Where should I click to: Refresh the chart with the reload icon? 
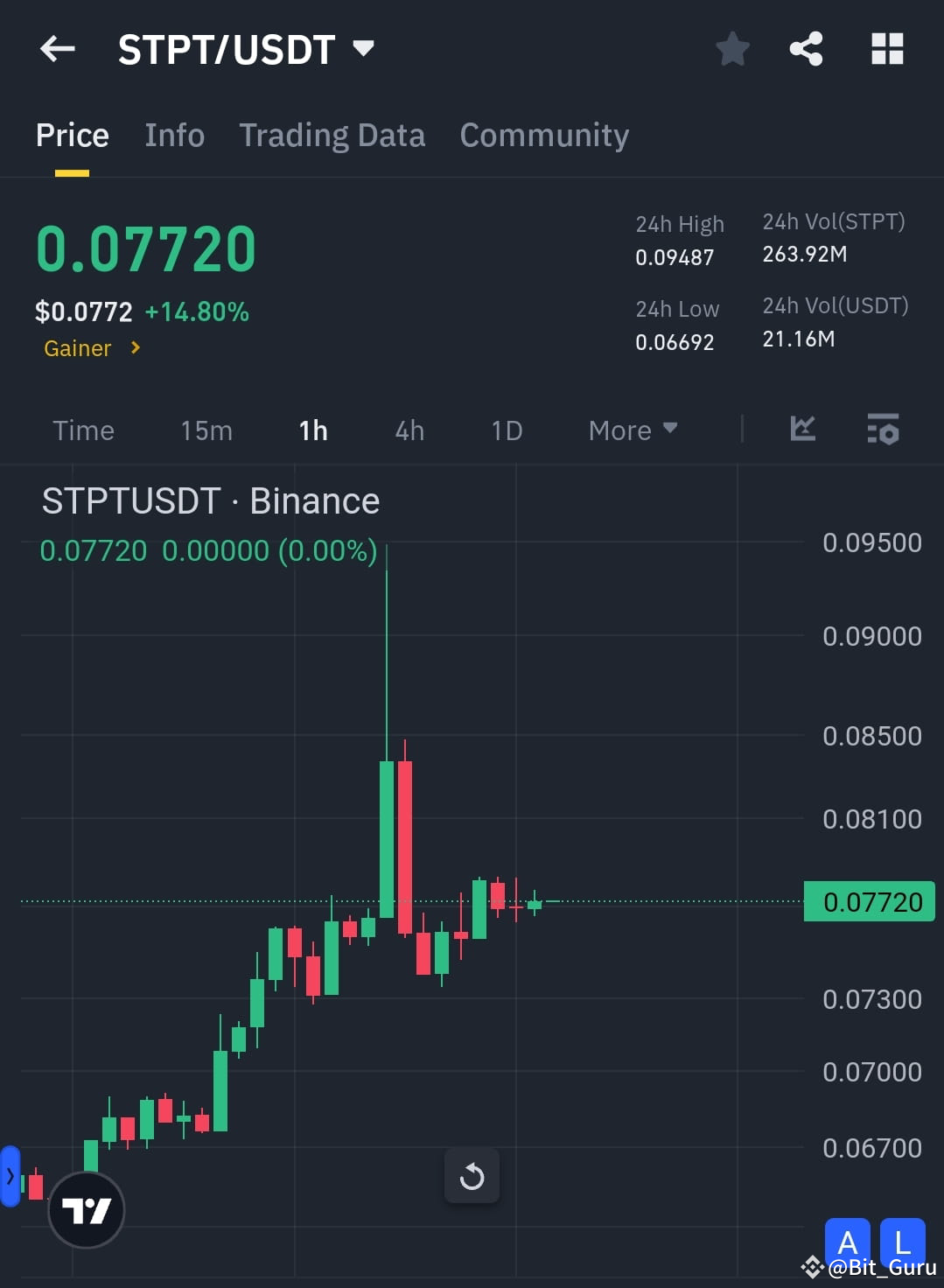(472, 1176)
